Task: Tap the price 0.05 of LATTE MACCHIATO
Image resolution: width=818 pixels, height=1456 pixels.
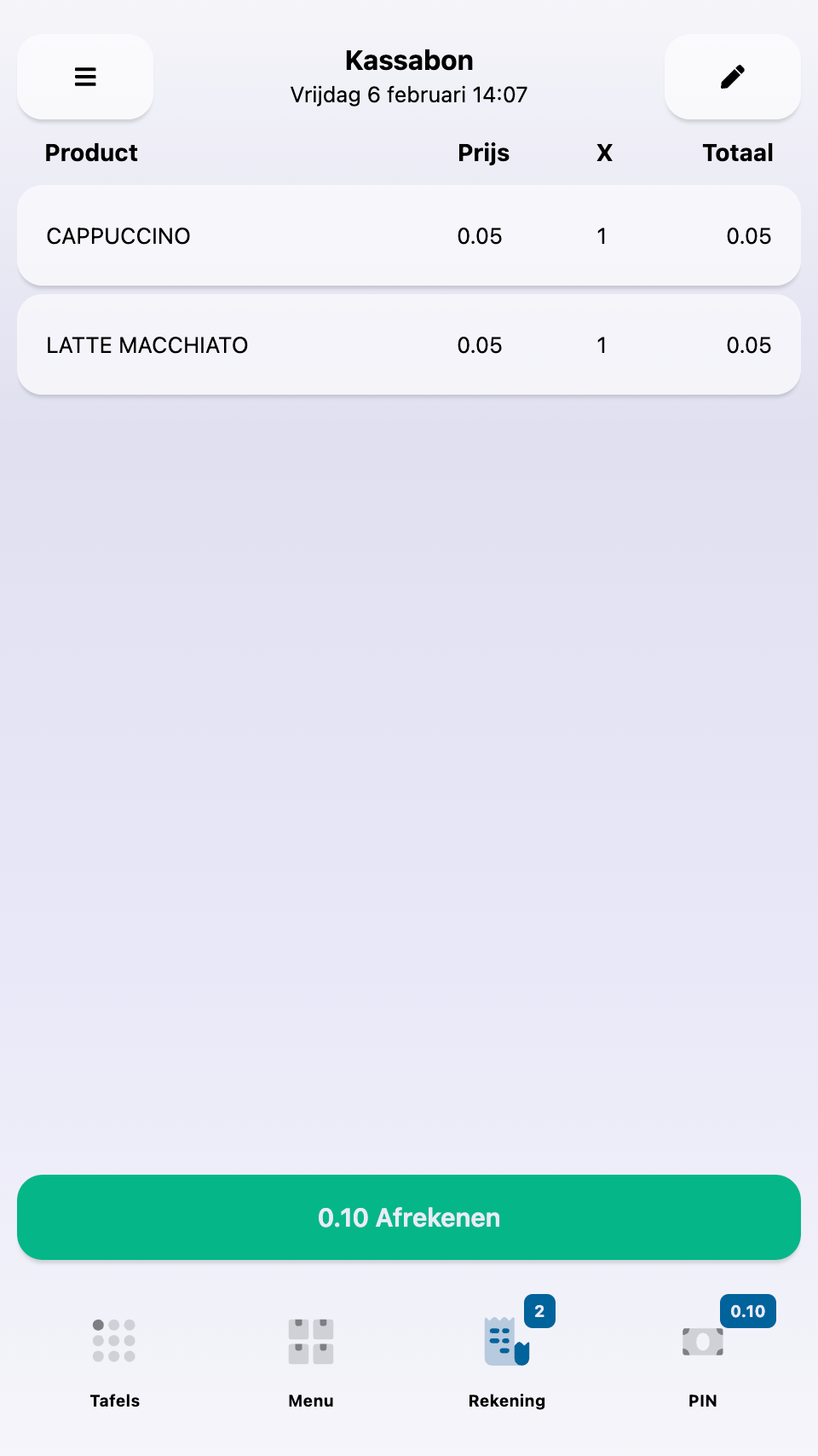Action: coord(480,344)
